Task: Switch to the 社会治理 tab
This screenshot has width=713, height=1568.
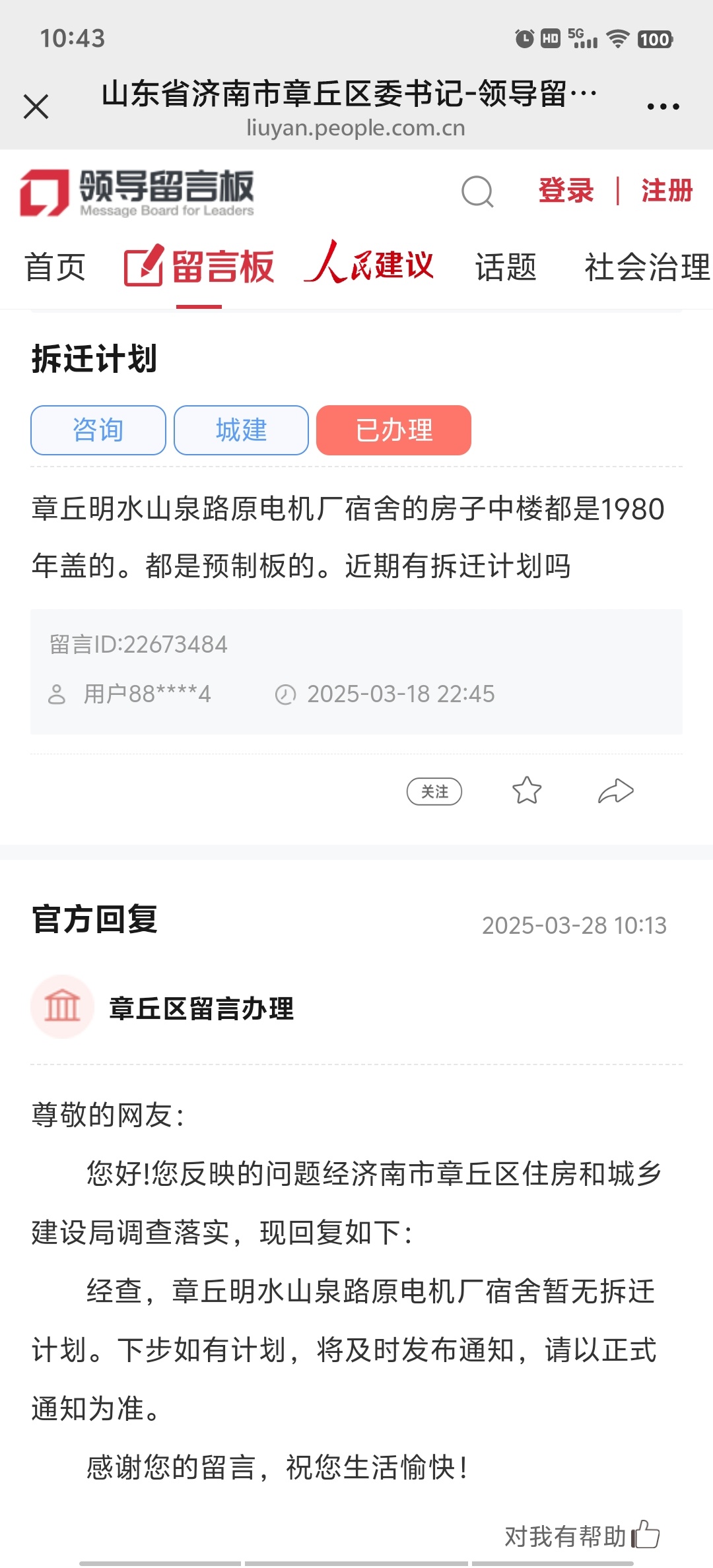Action: (x=648, y=267)
